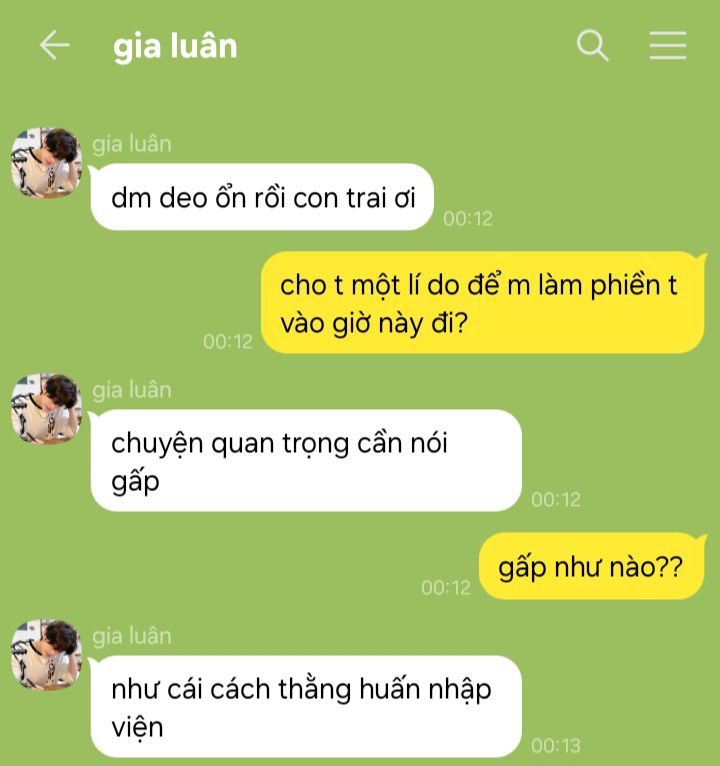
Task: Open gia luân's avatar beside 'dm deo ổn' message
Action: [x=46, y=162]
